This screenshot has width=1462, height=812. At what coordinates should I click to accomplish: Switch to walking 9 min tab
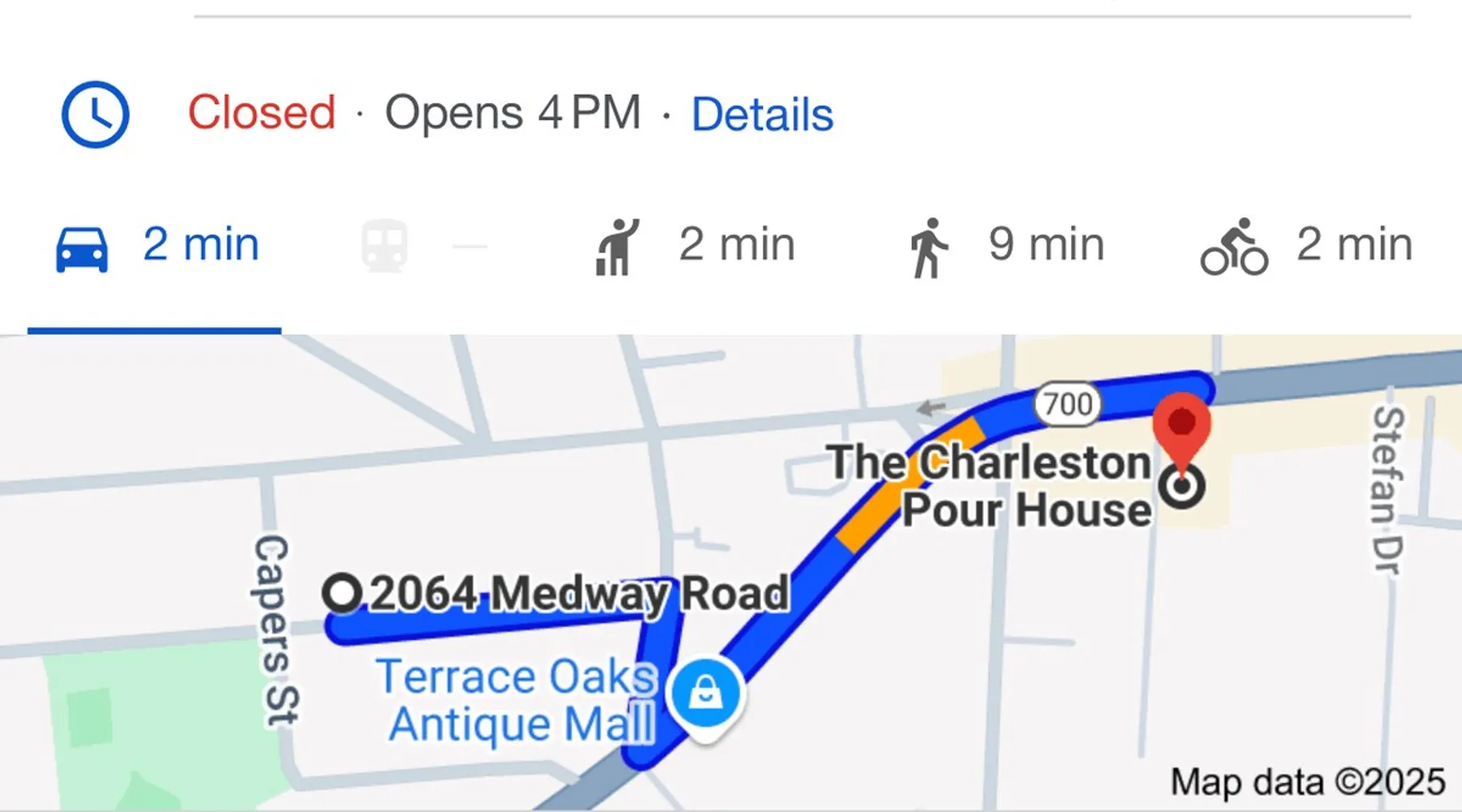[x=1006, y=245]
